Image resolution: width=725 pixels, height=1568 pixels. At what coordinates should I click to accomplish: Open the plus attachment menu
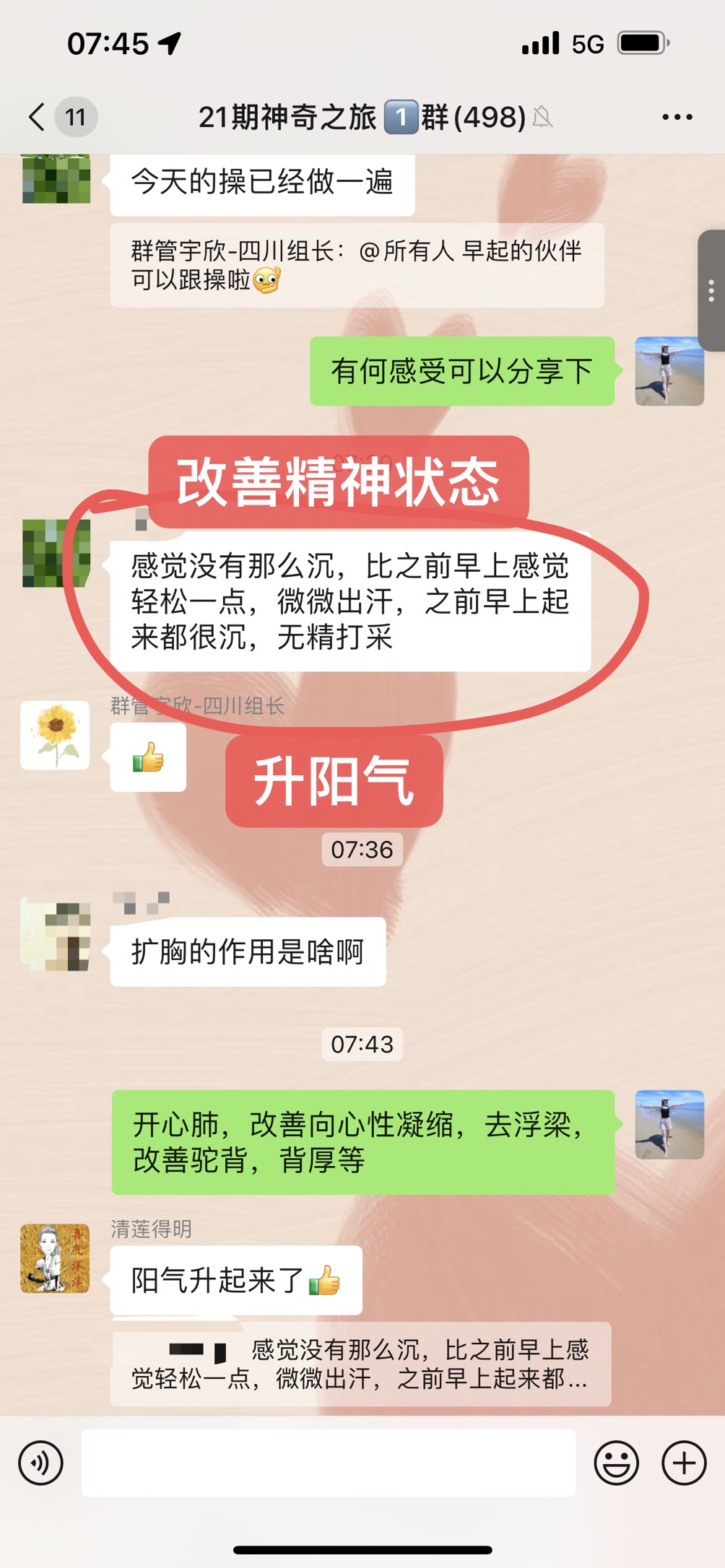tap(683, 1463)
